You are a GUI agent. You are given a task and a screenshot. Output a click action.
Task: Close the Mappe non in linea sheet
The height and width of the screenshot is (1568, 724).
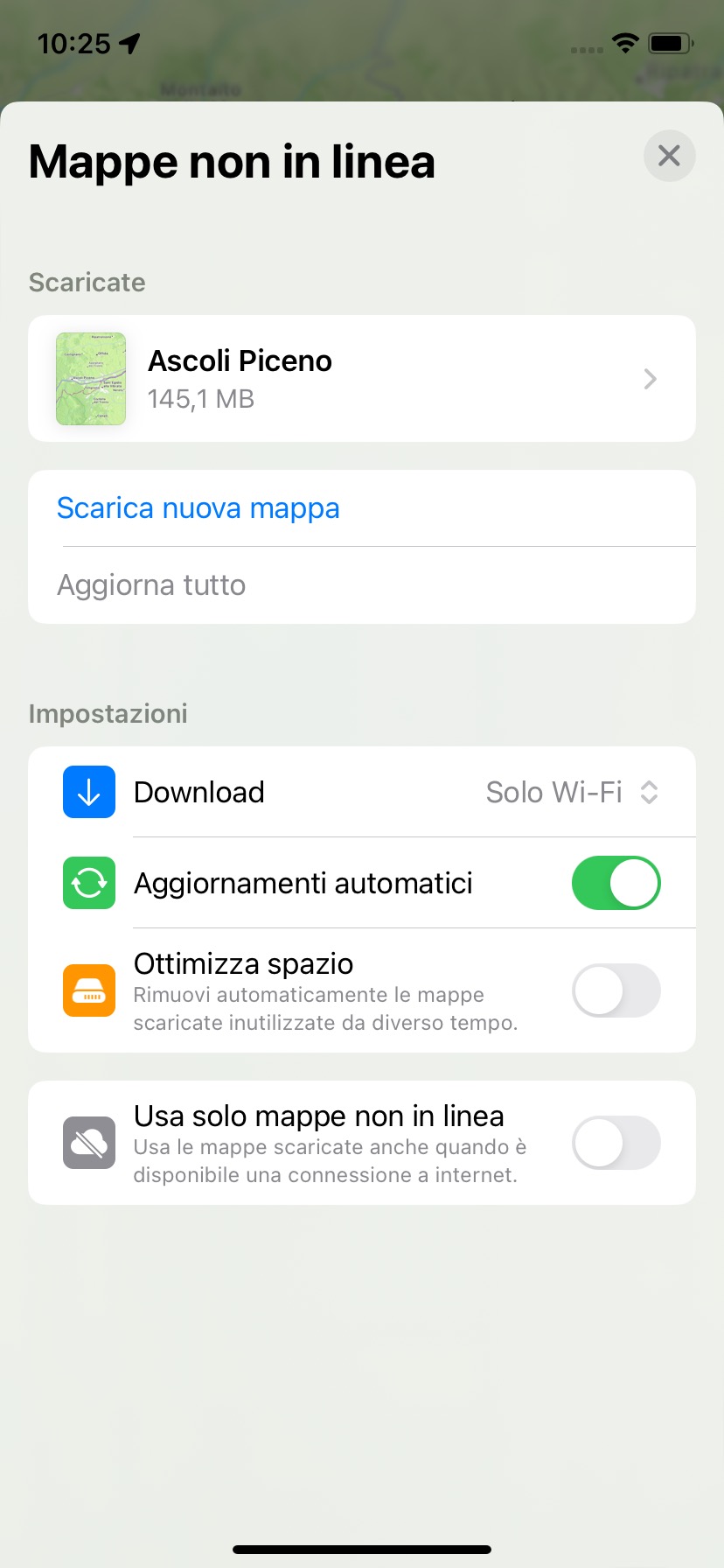coord(669,156)
